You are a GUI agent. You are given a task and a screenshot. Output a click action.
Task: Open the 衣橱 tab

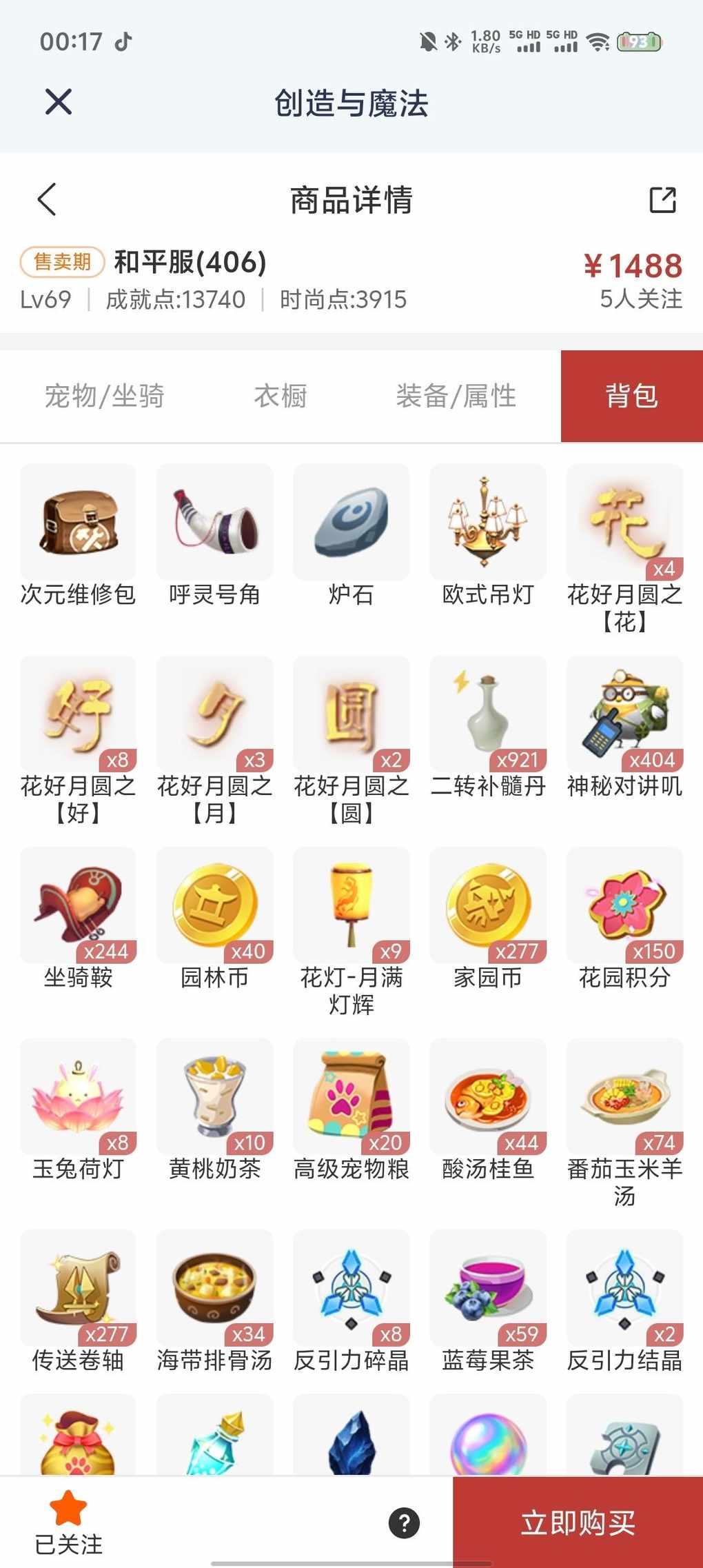pos(281,396)
